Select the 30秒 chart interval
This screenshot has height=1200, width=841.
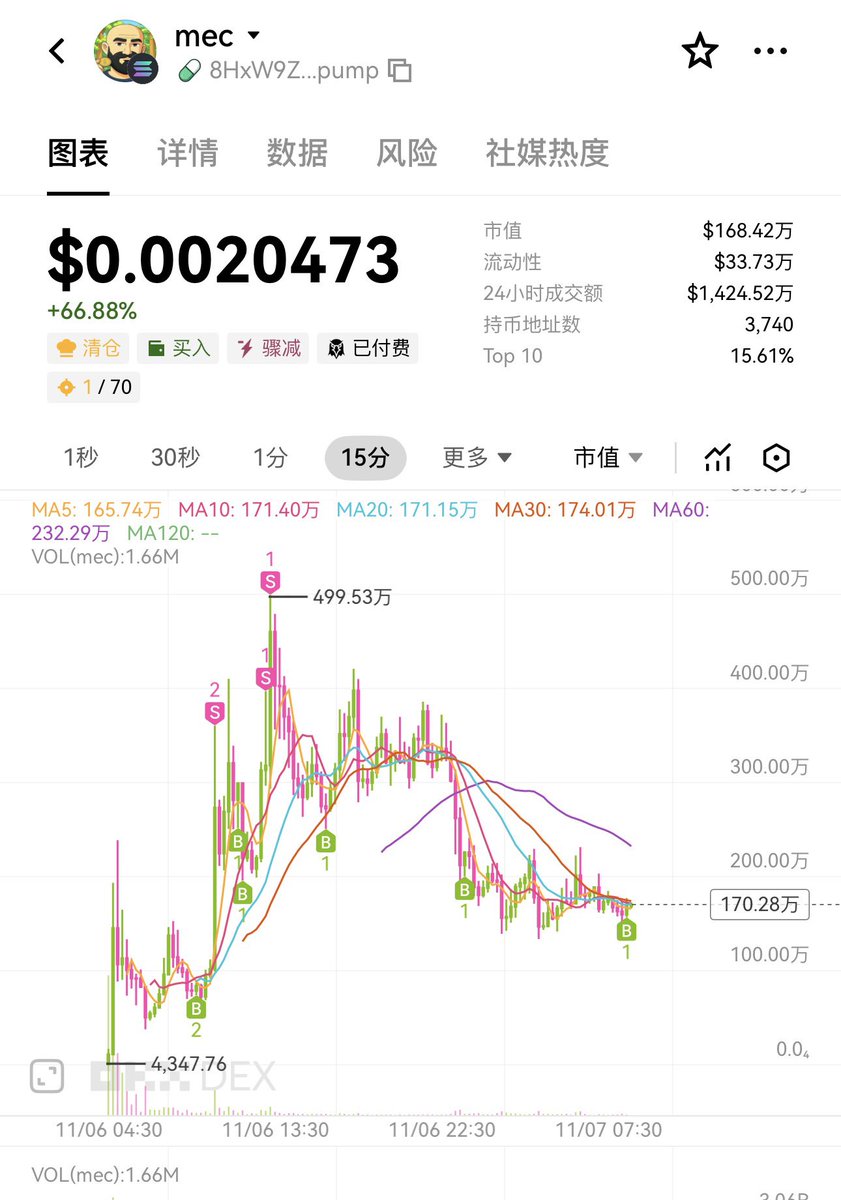click(175, 458)
